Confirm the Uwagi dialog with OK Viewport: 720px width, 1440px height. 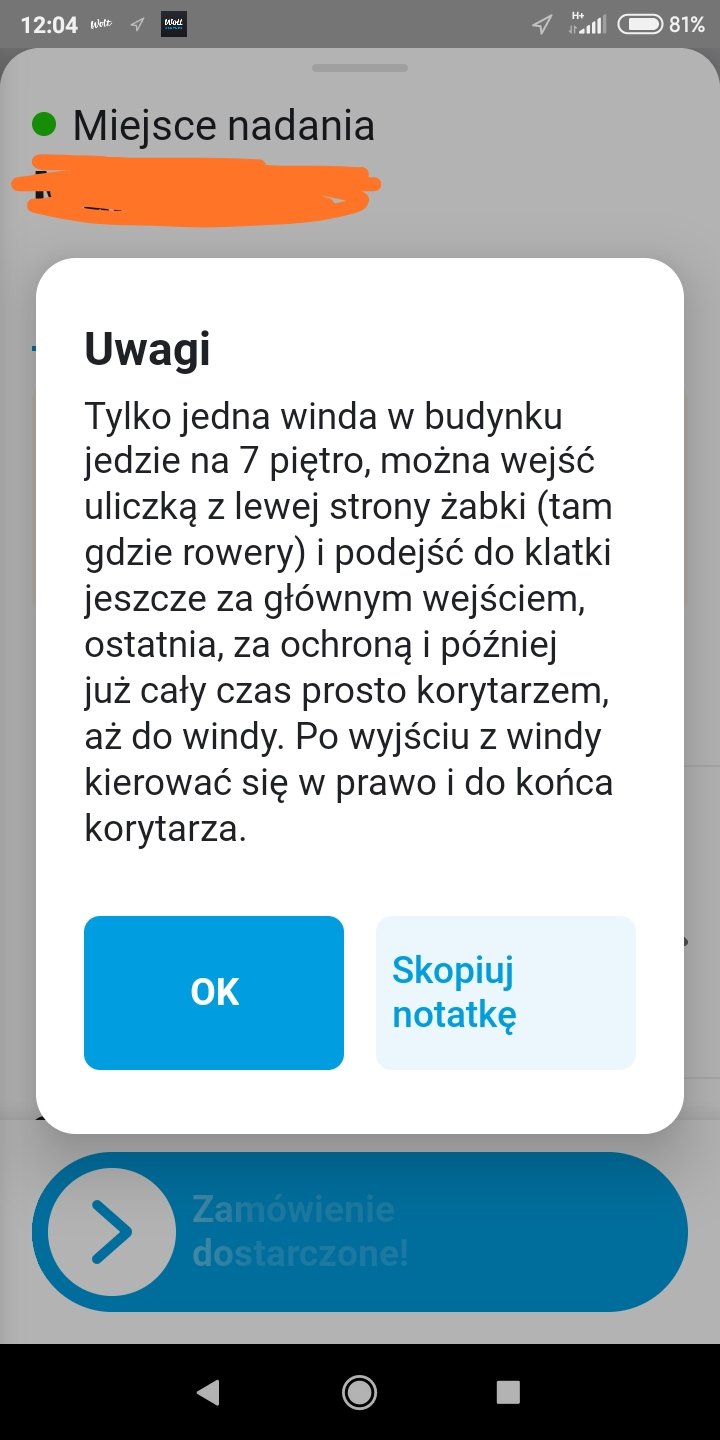(x=214, y=993)
